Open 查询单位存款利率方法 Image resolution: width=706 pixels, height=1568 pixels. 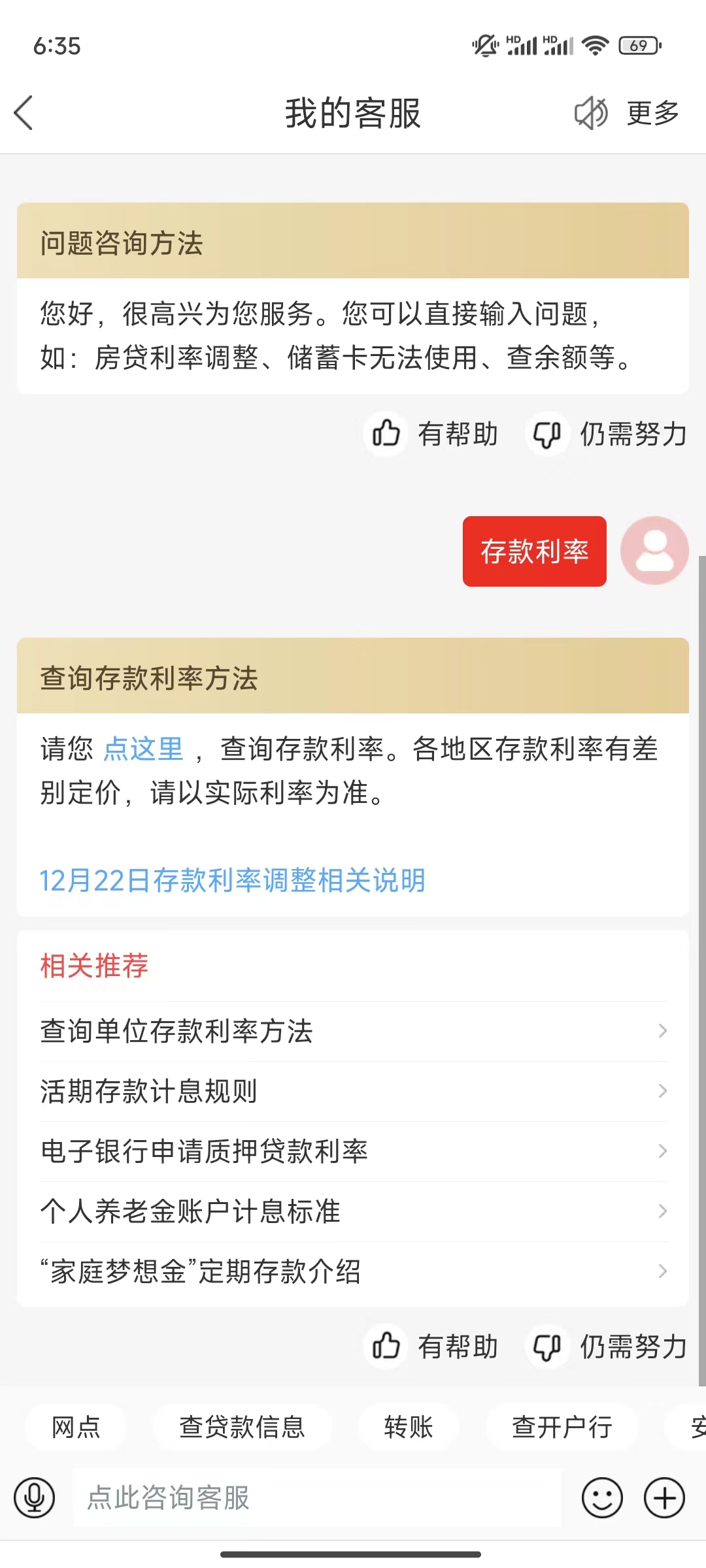click(353, 1031)
